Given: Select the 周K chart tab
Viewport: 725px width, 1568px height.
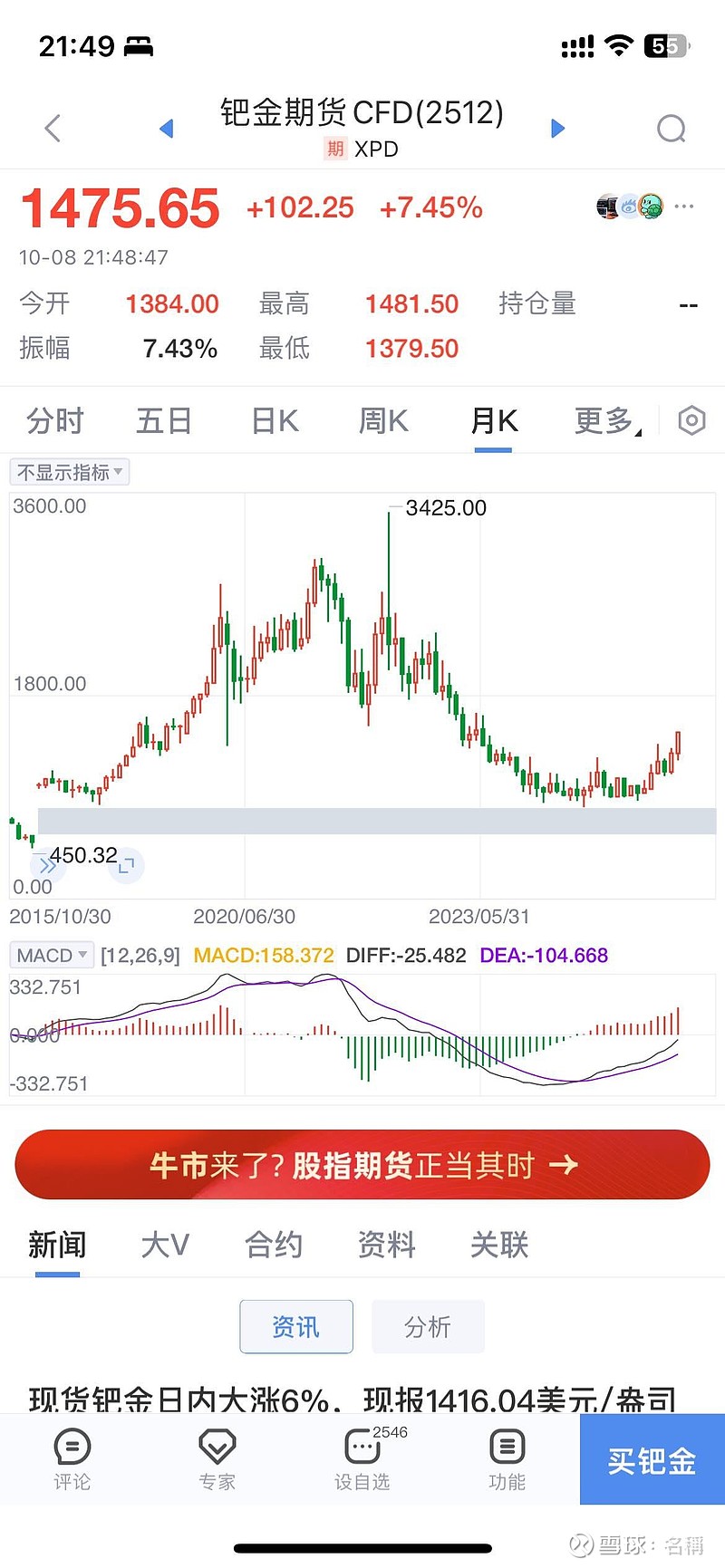Looking at the screenshot, I should click(x=383, y=421).
